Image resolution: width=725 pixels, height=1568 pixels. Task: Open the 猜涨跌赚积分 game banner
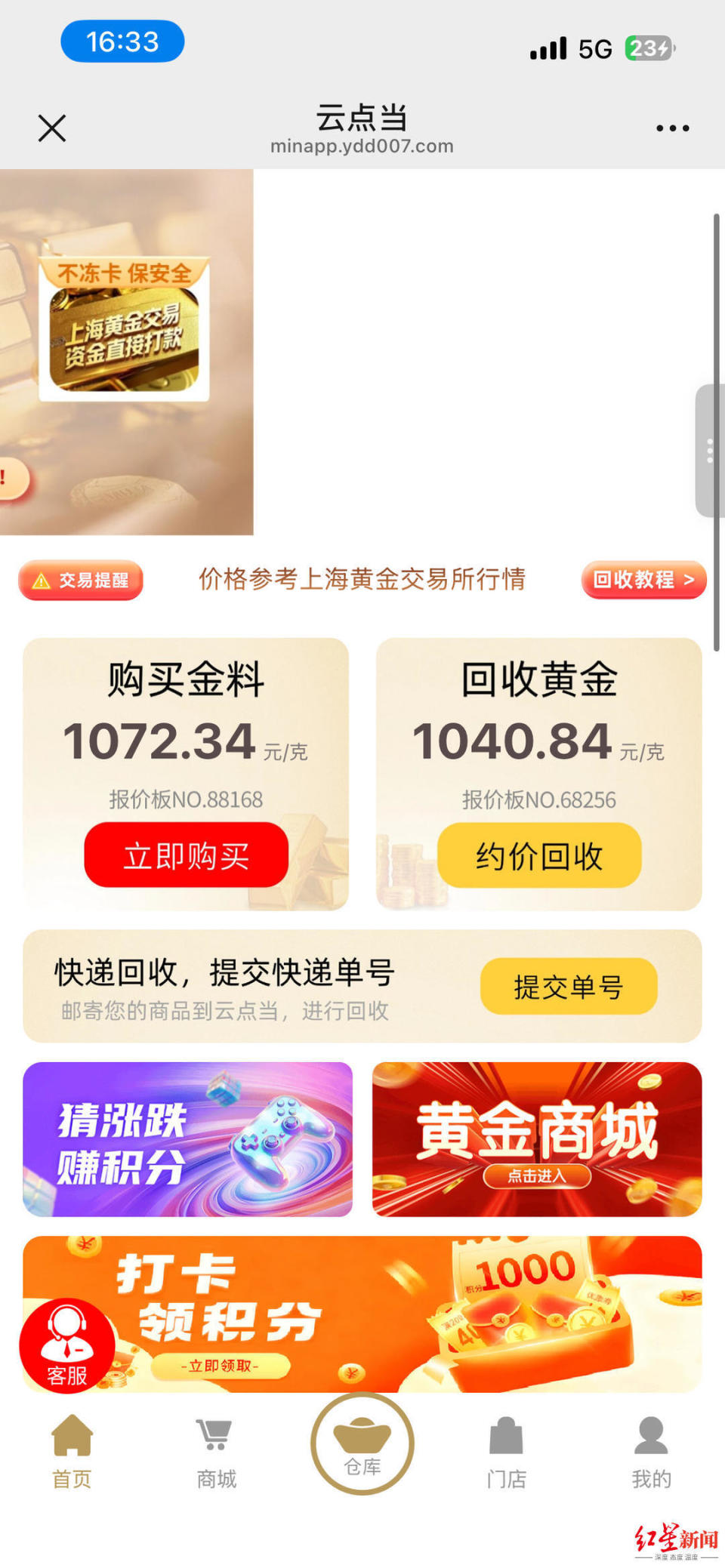(187, 1140)
